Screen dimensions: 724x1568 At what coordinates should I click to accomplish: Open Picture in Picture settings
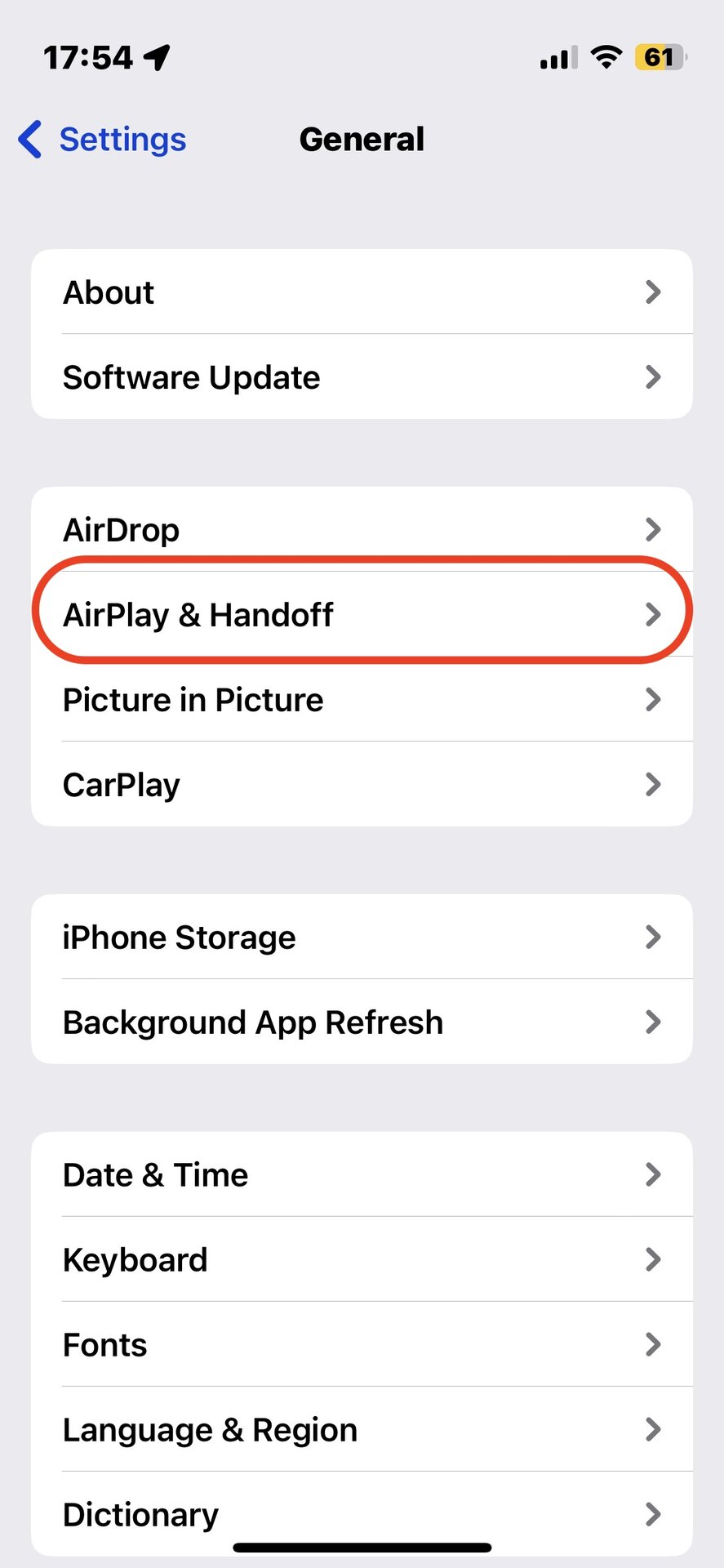click(x=362, y=699)
